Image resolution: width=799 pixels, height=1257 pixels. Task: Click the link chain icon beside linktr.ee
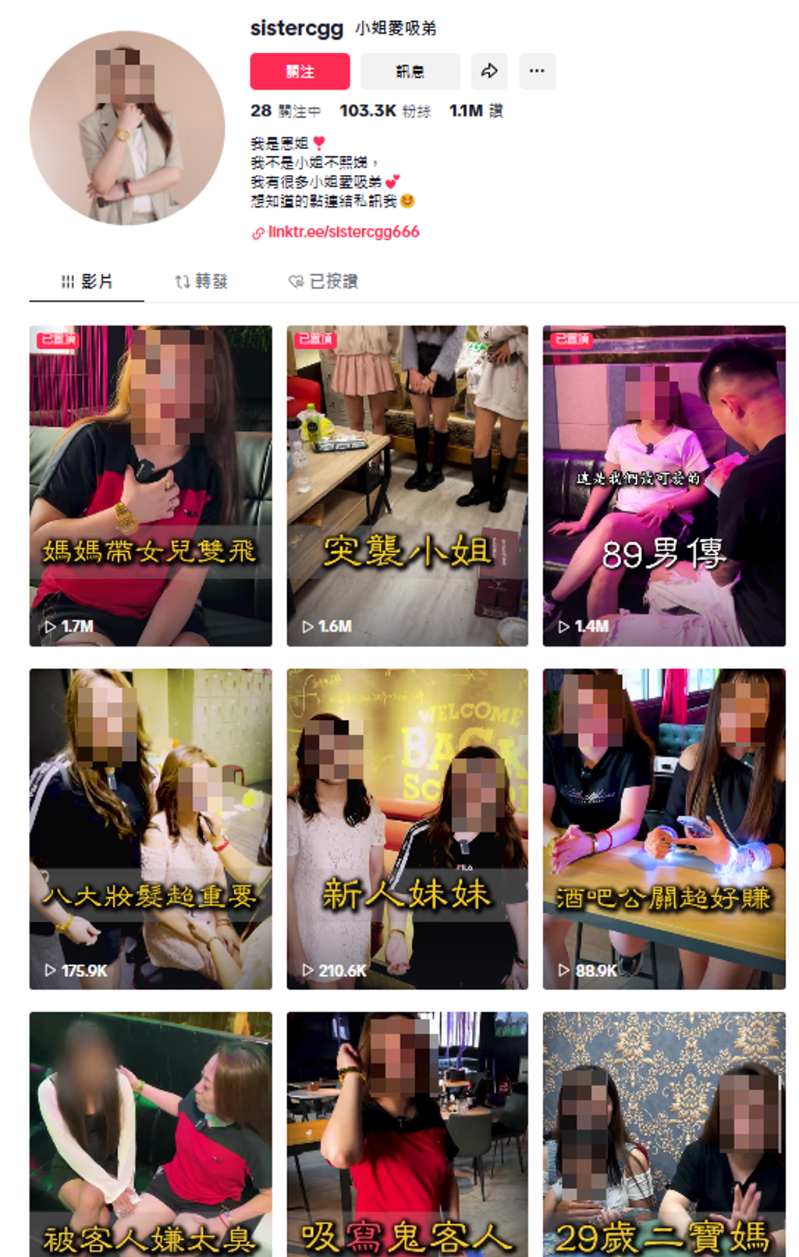click(255, 231)
